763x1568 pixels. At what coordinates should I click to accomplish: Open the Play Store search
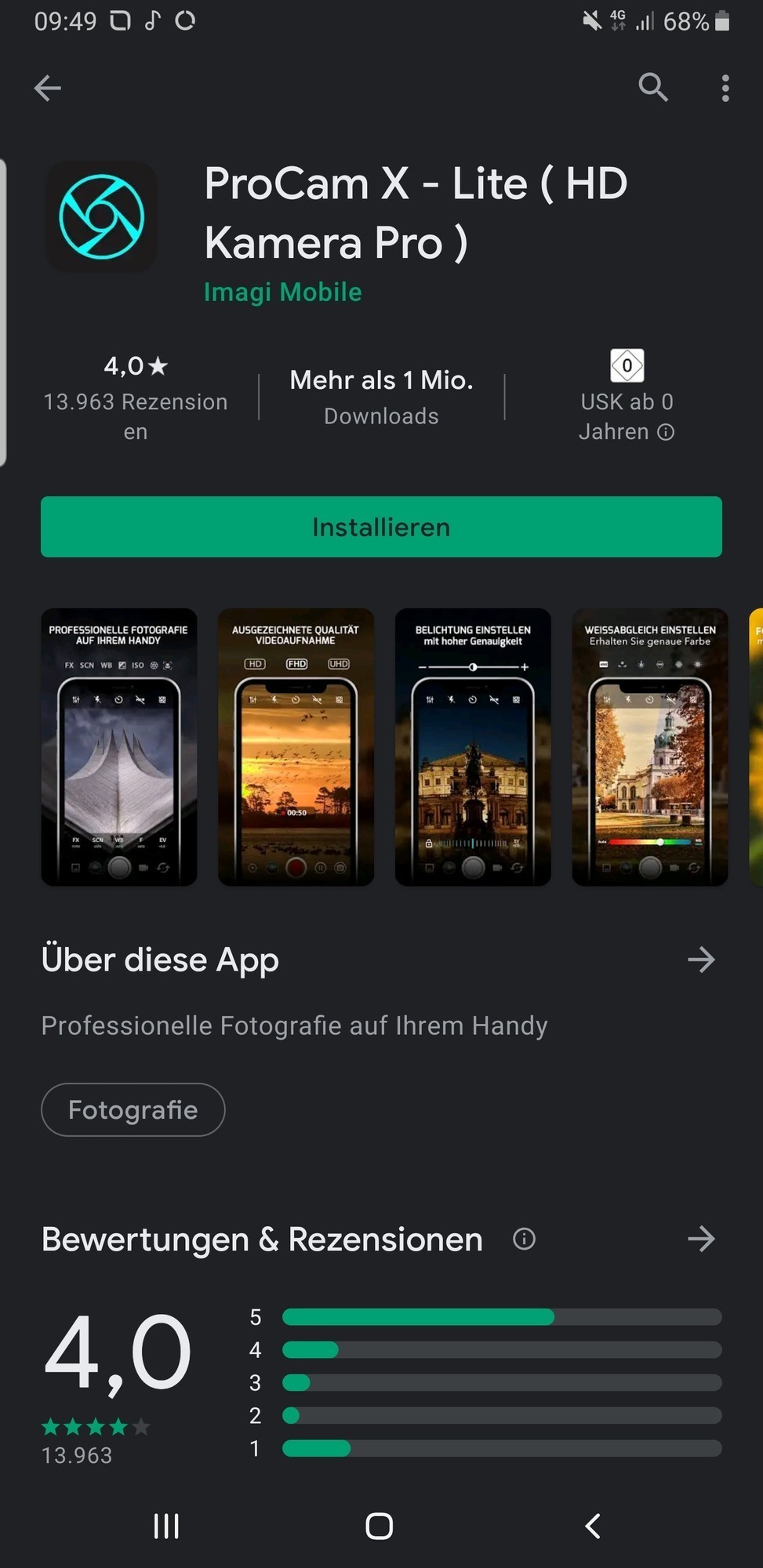point(652,88)
